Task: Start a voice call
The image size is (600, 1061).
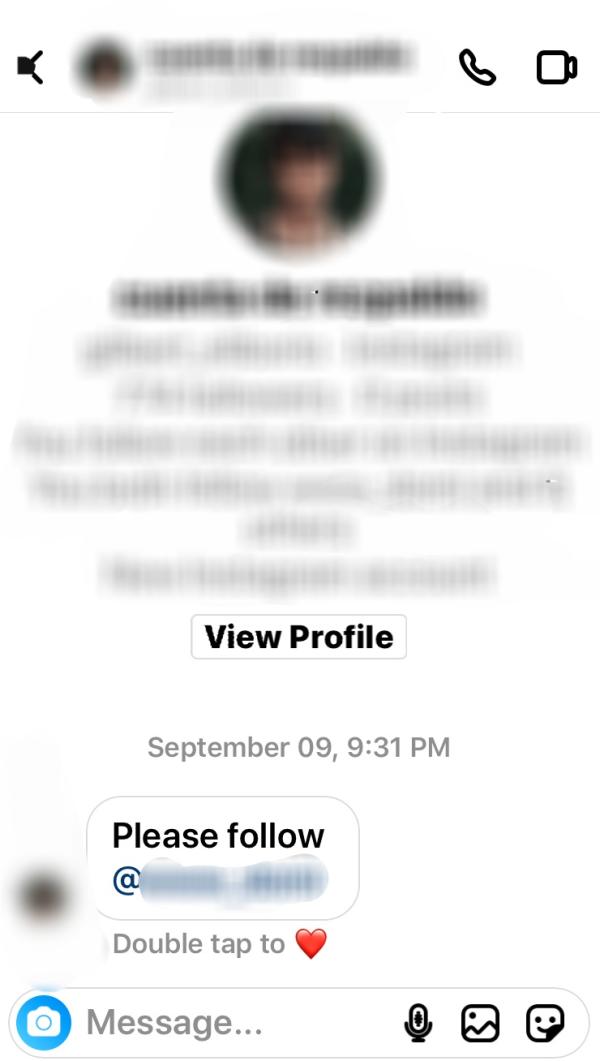Action: (x=477, y=67)
